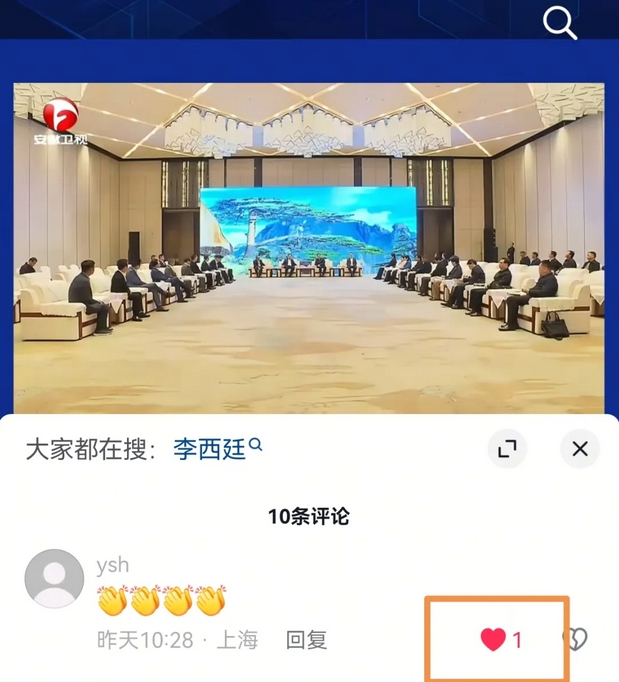Close the comments panel
The width and height of the screenshot is (619, 682).
[x=580, y=449]
